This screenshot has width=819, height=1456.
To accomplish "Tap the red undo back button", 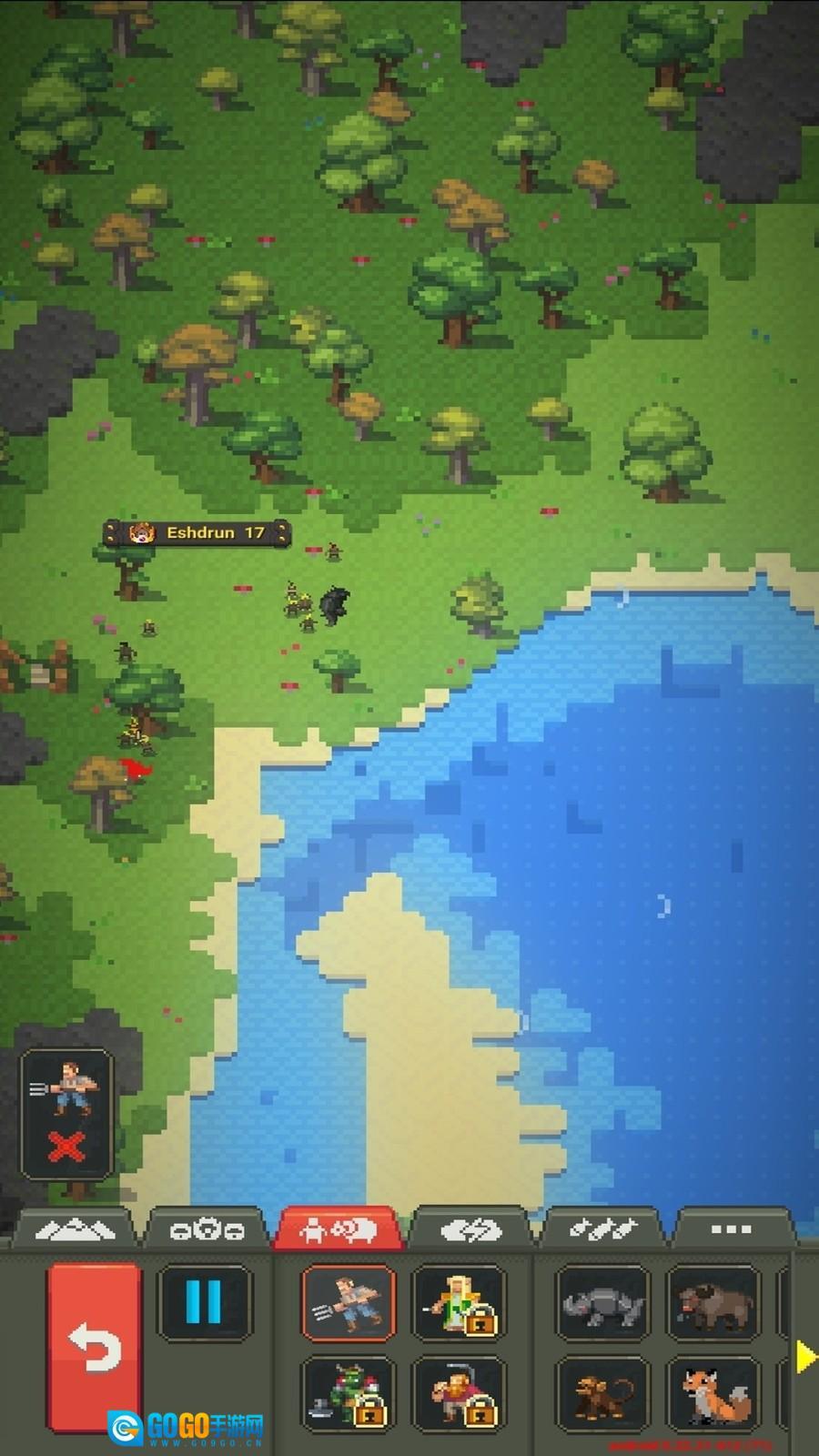I will 95,1347.
